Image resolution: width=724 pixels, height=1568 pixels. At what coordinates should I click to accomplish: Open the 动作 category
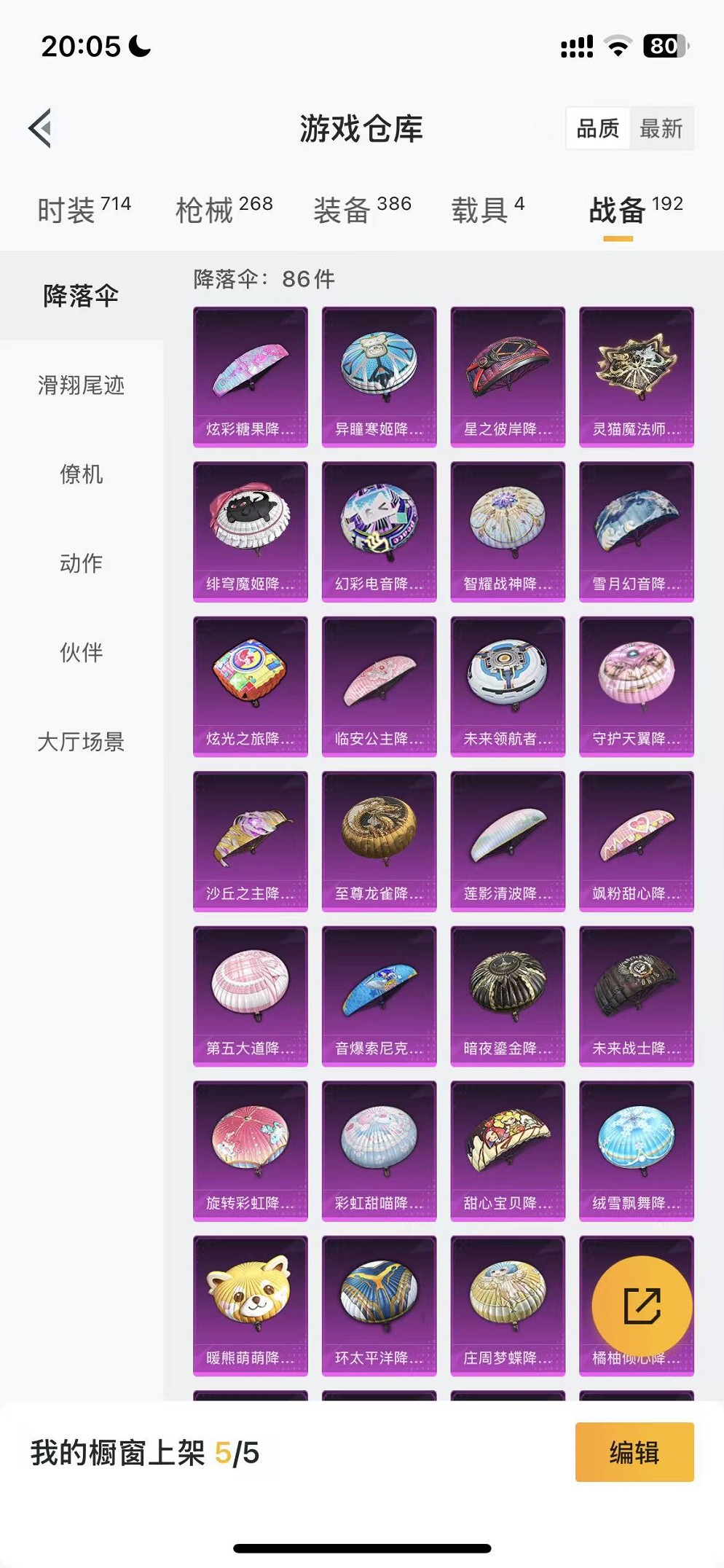pyautogui.click(x=81, y=563)
